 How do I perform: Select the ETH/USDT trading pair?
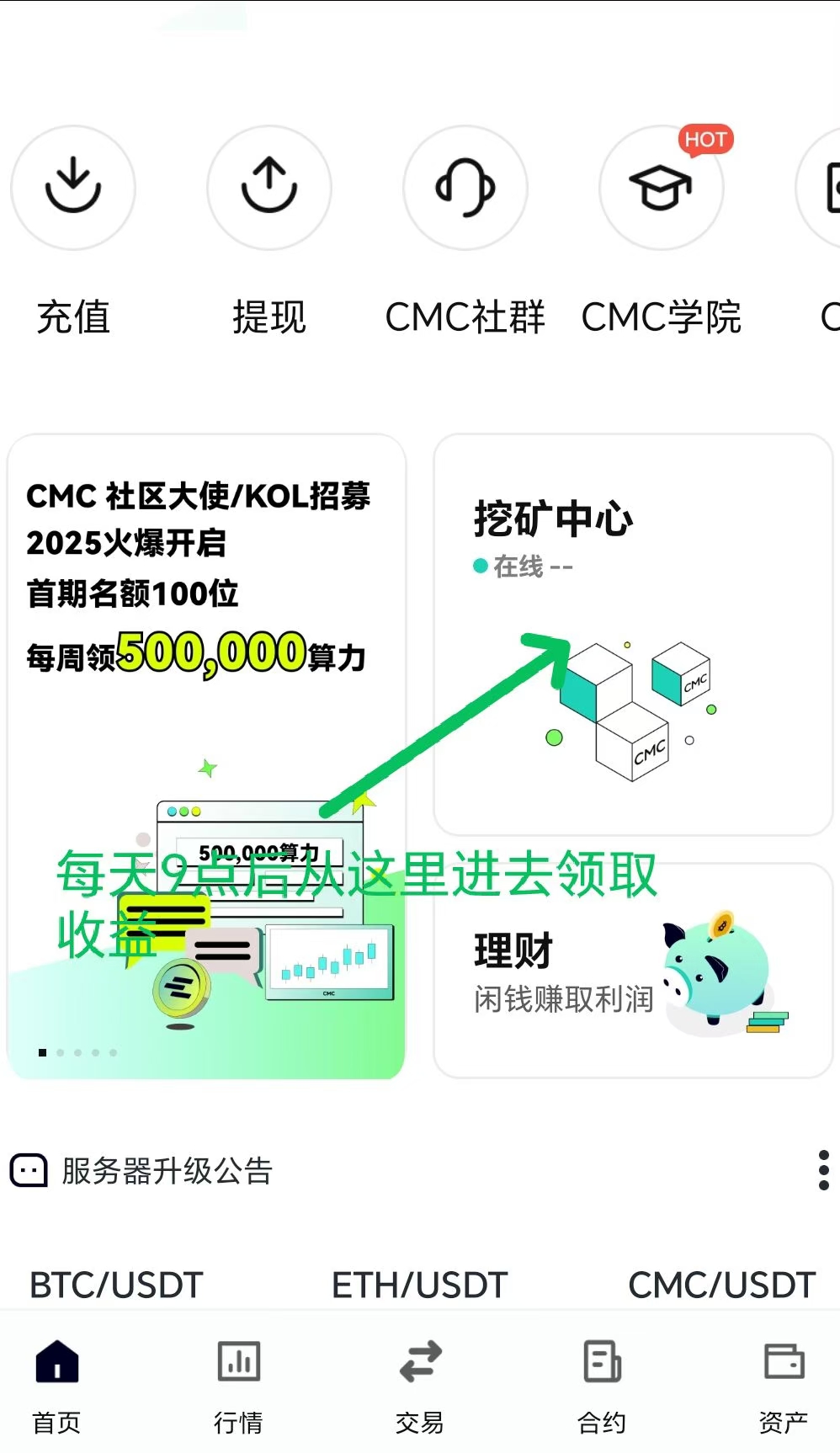[419, 1285]
